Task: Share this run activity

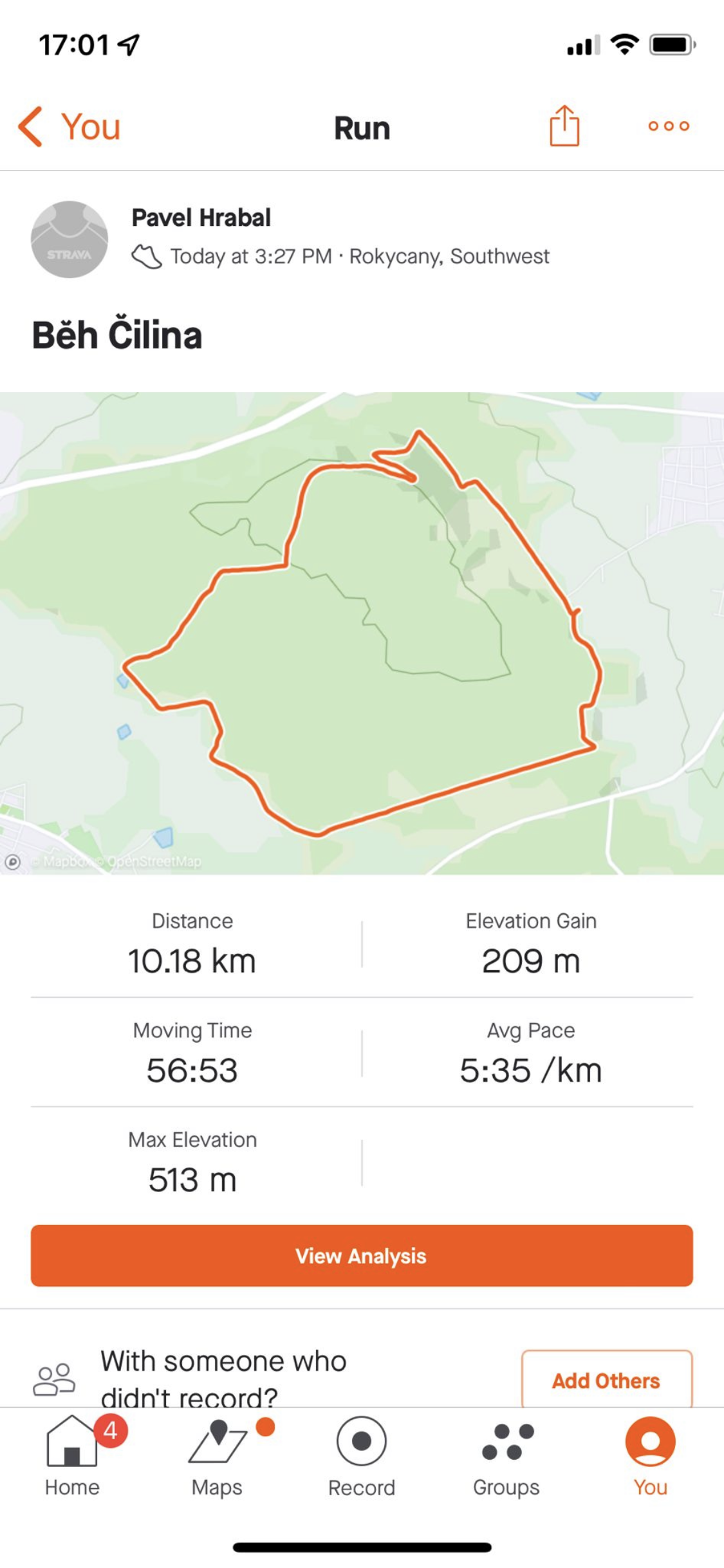Action: [564, 126]
